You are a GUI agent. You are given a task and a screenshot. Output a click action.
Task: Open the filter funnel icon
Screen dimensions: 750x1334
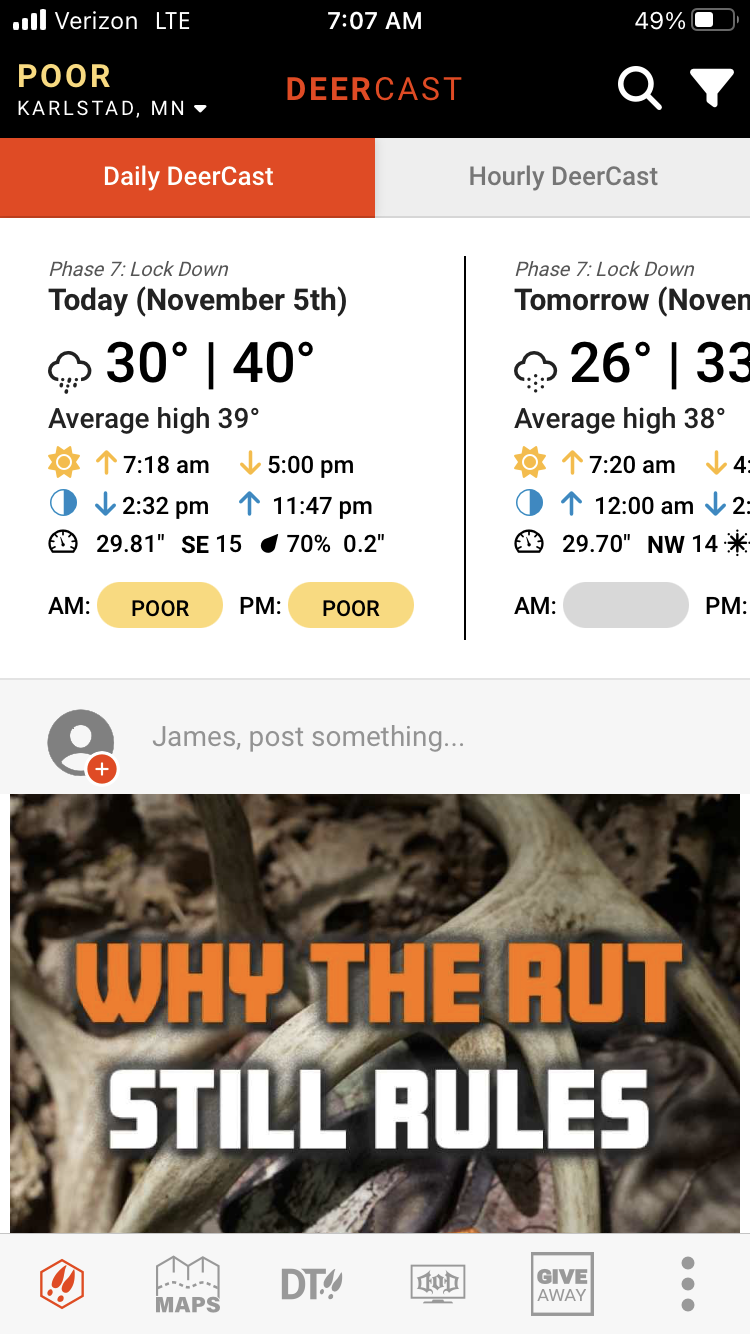[x=712, y=88]
